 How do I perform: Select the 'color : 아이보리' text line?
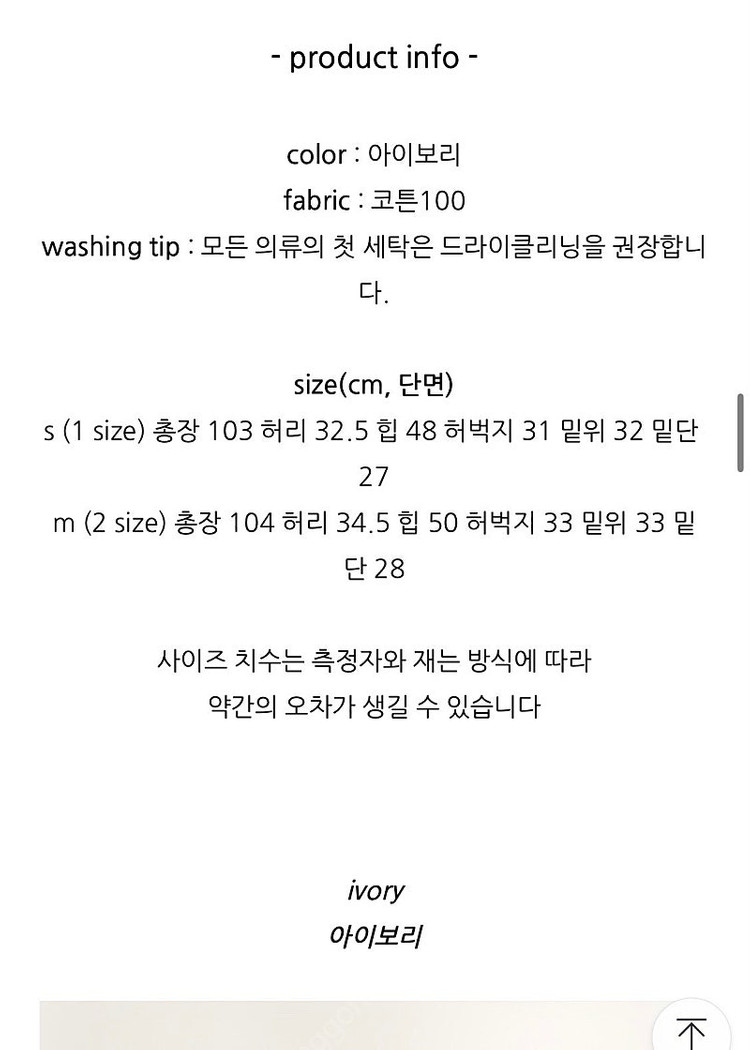pos(374,155)
